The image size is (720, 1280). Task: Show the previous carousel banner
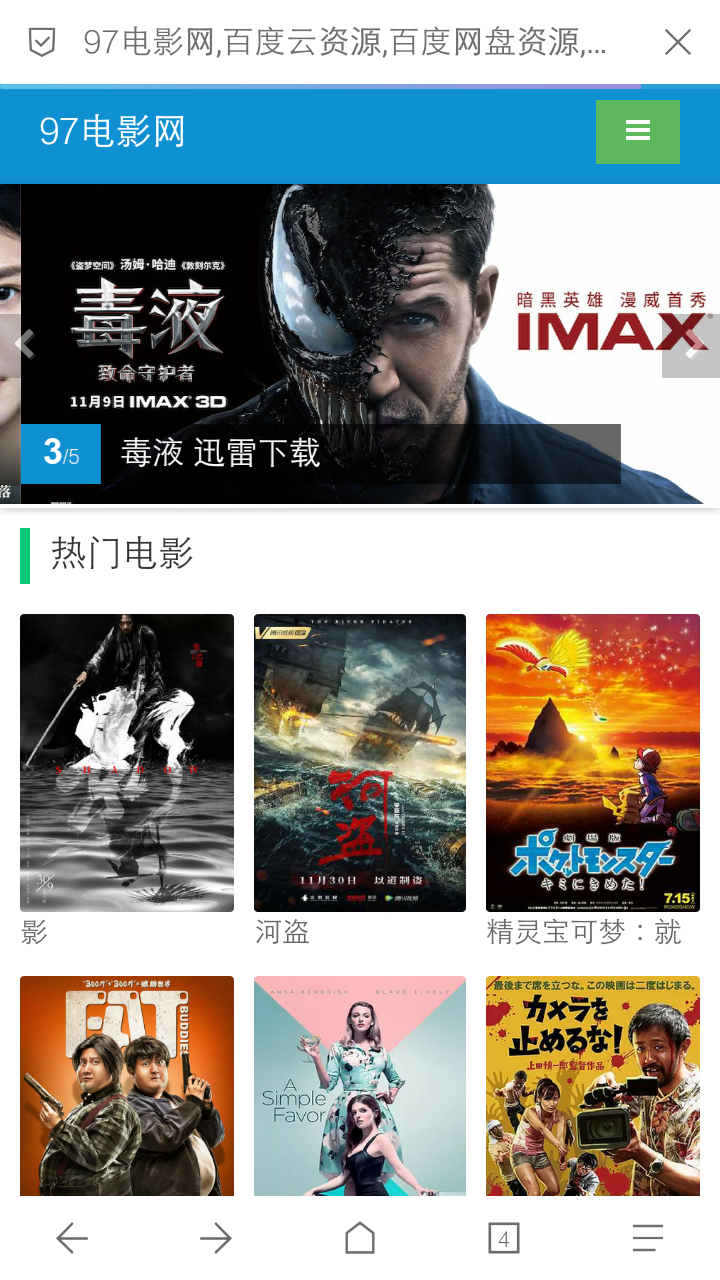[25, 345]
